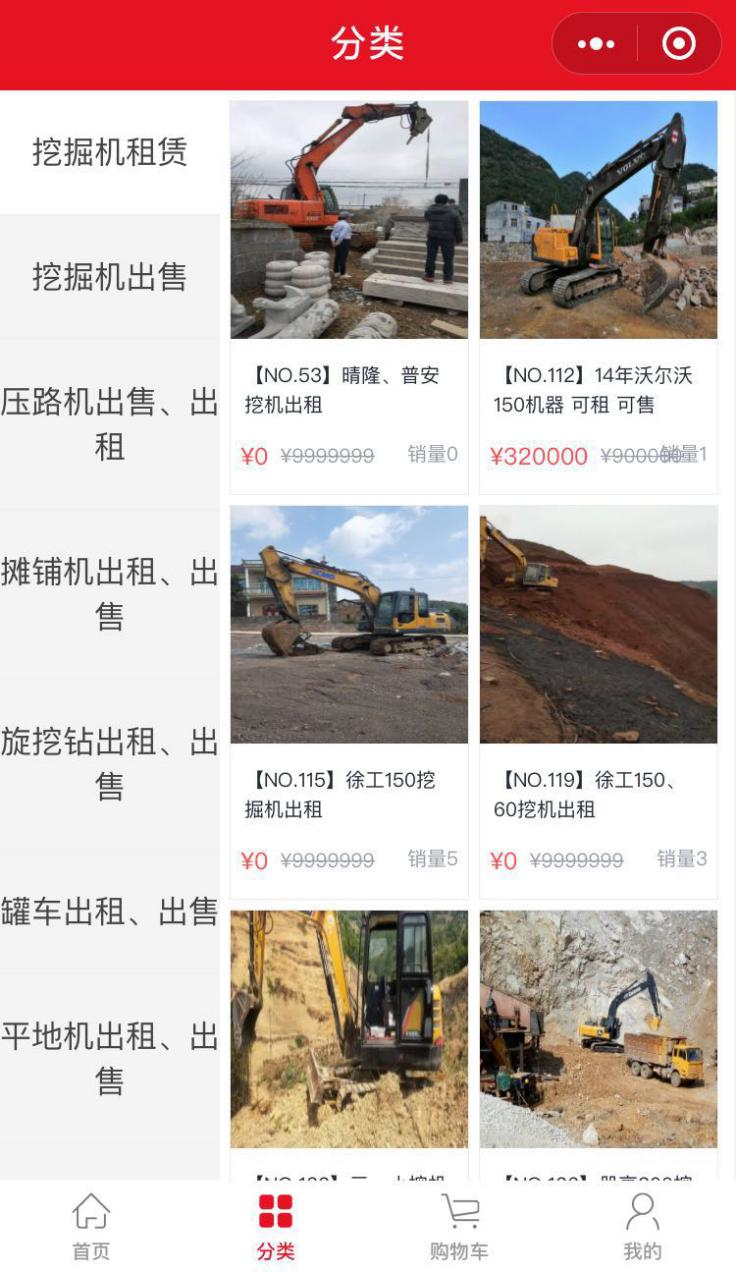The height and width of the screenshot is (1272, 736).
Task: Open listing NO.119 徐工150、60挖机出租
Action: [598, 701]
